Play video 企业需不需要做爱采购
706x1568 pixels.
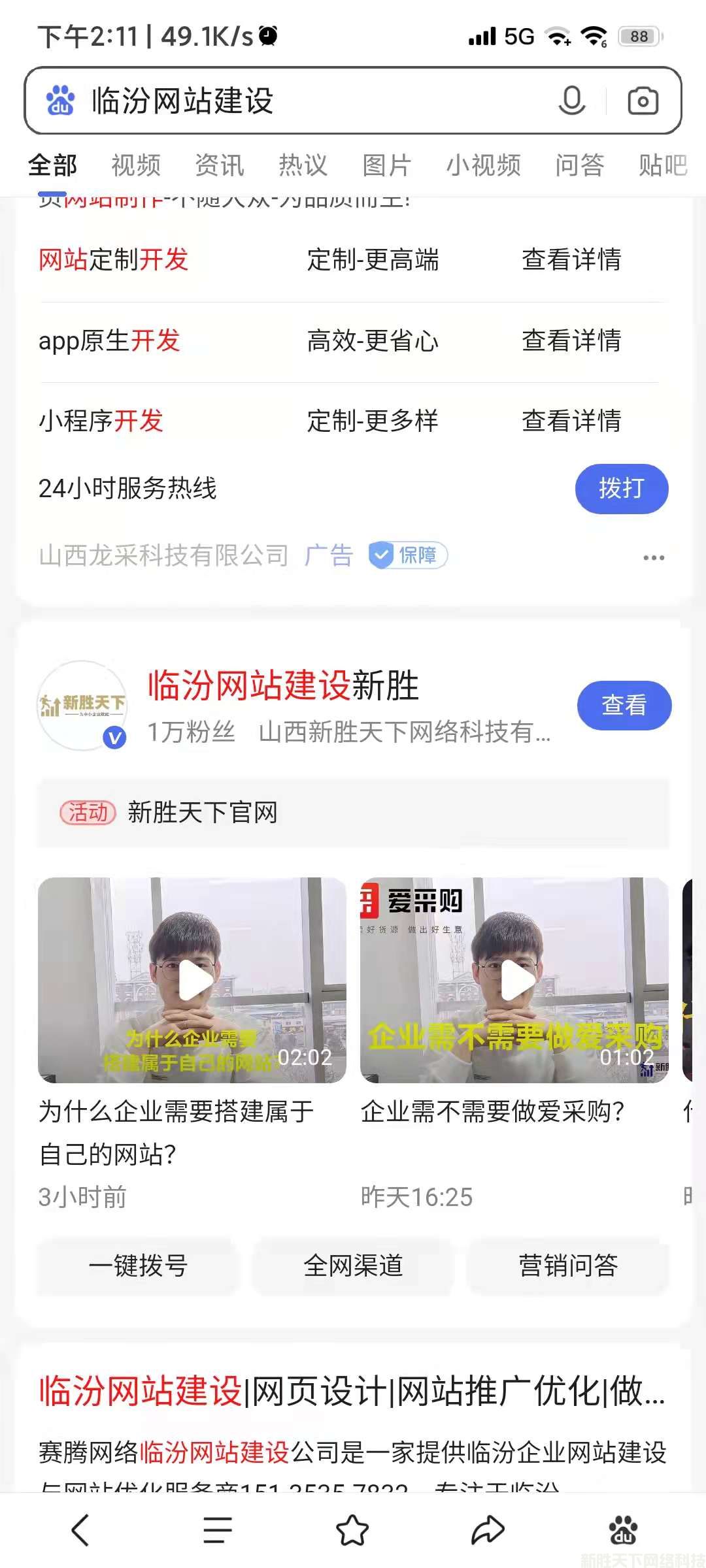click(x=514, y=980)
